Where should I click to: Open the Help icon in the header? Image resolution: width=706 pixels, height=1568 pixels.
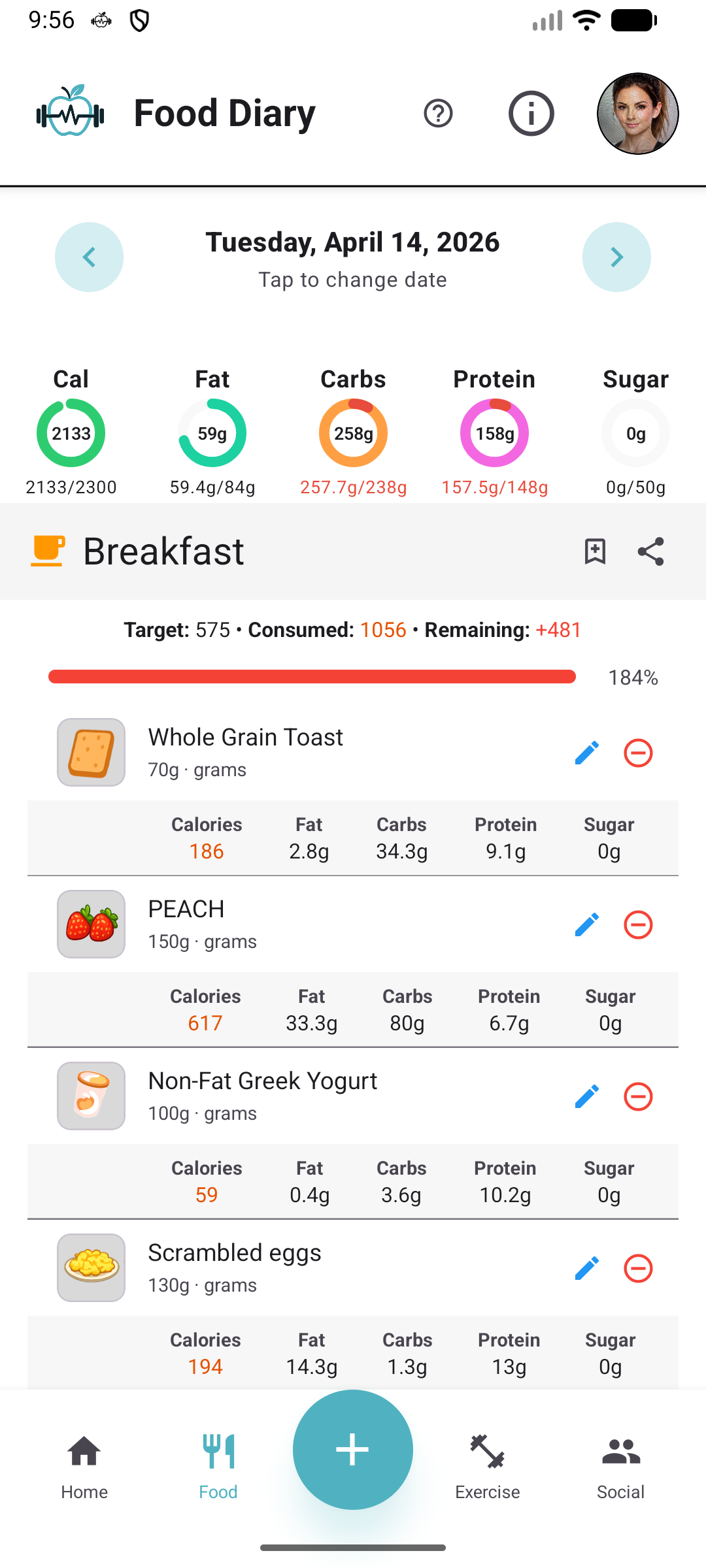coord(437,114)
